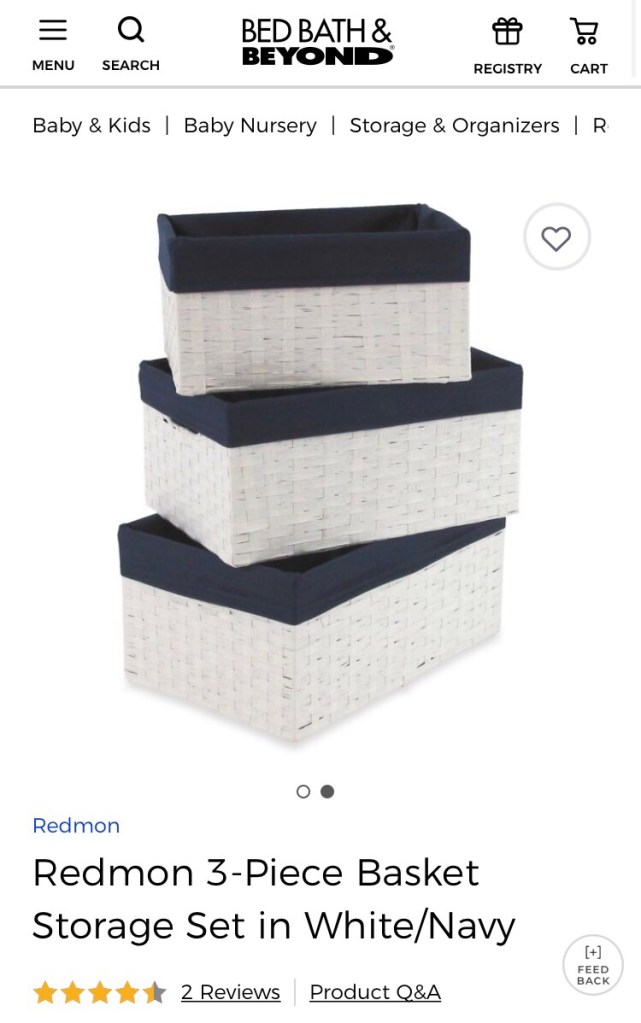This screenshot has width=641, height=1023.
Task: Open Redmon brand link
Action: [76, 826]
